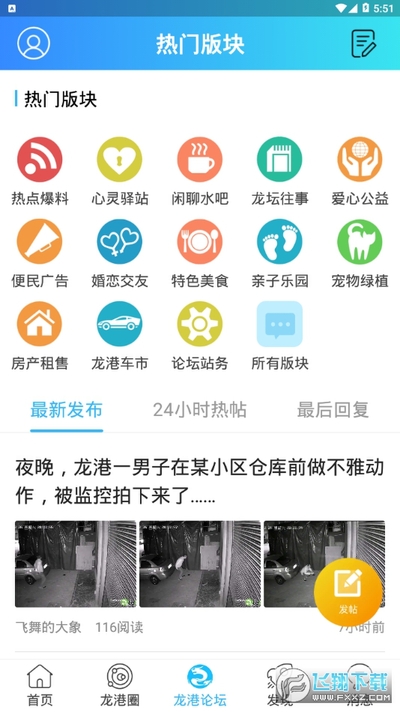Go to the 首页 tab

40,685
